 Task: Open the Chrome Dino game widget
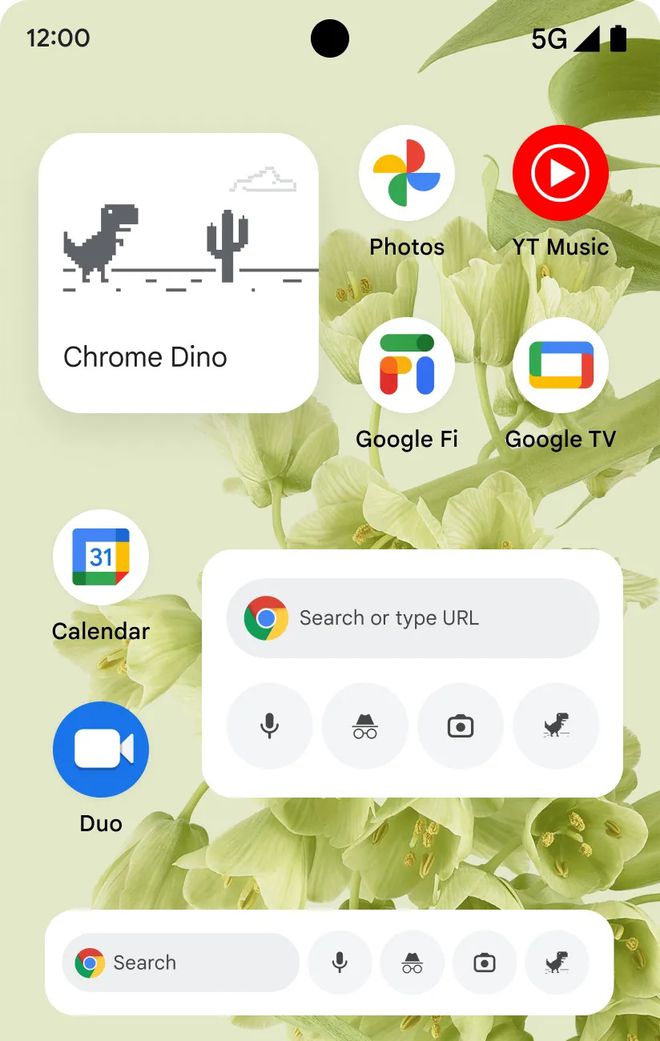[178, 272]
